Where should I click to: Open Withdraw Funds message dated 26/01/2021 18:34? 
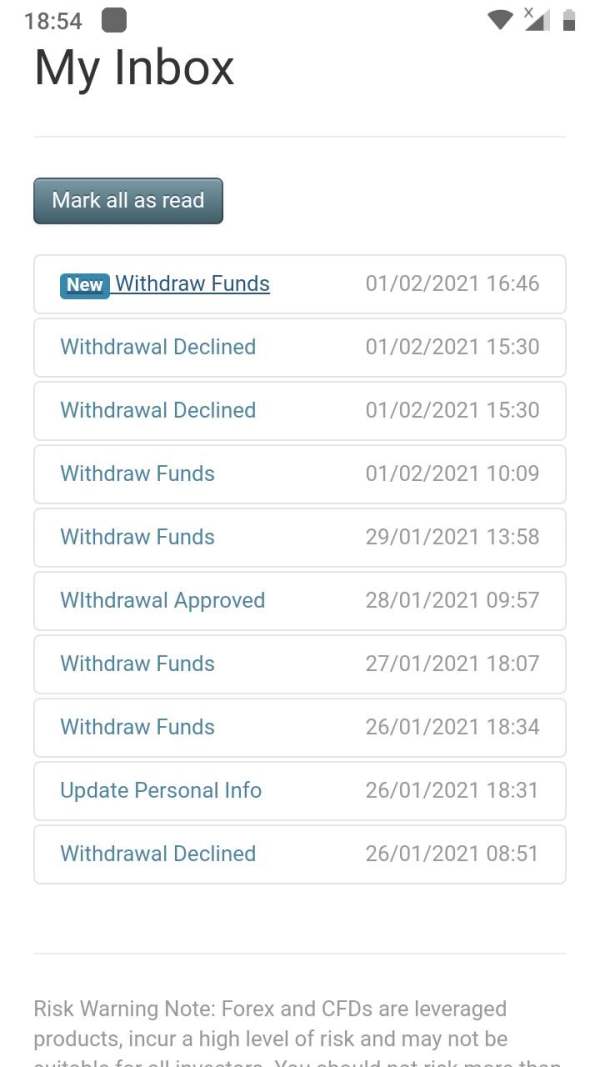[299, 727]
